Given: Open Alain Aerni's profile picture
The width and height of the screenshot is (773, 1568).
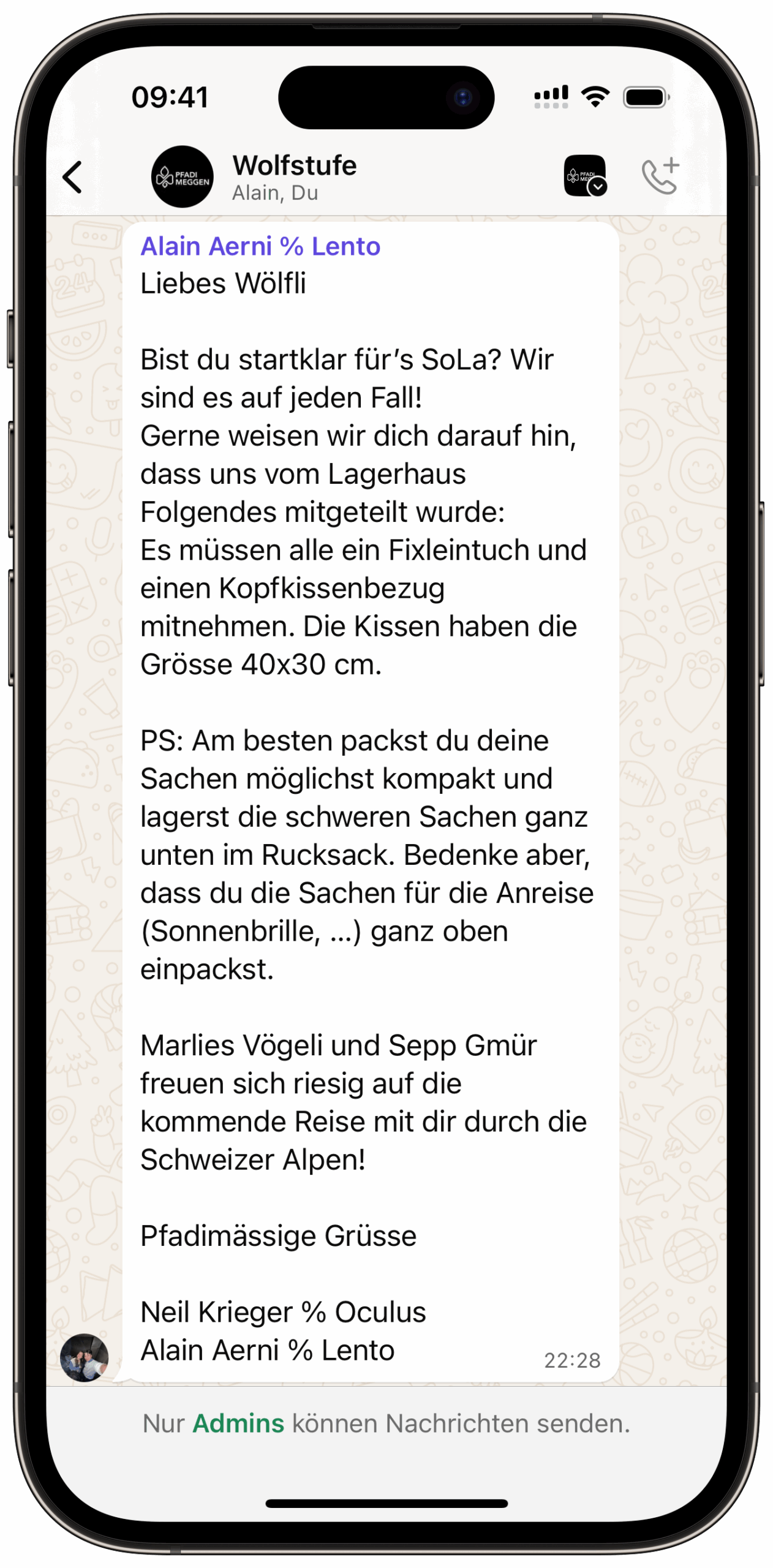Looking at the screenshot, I should pyautogui.click(x=85, y=1357).
